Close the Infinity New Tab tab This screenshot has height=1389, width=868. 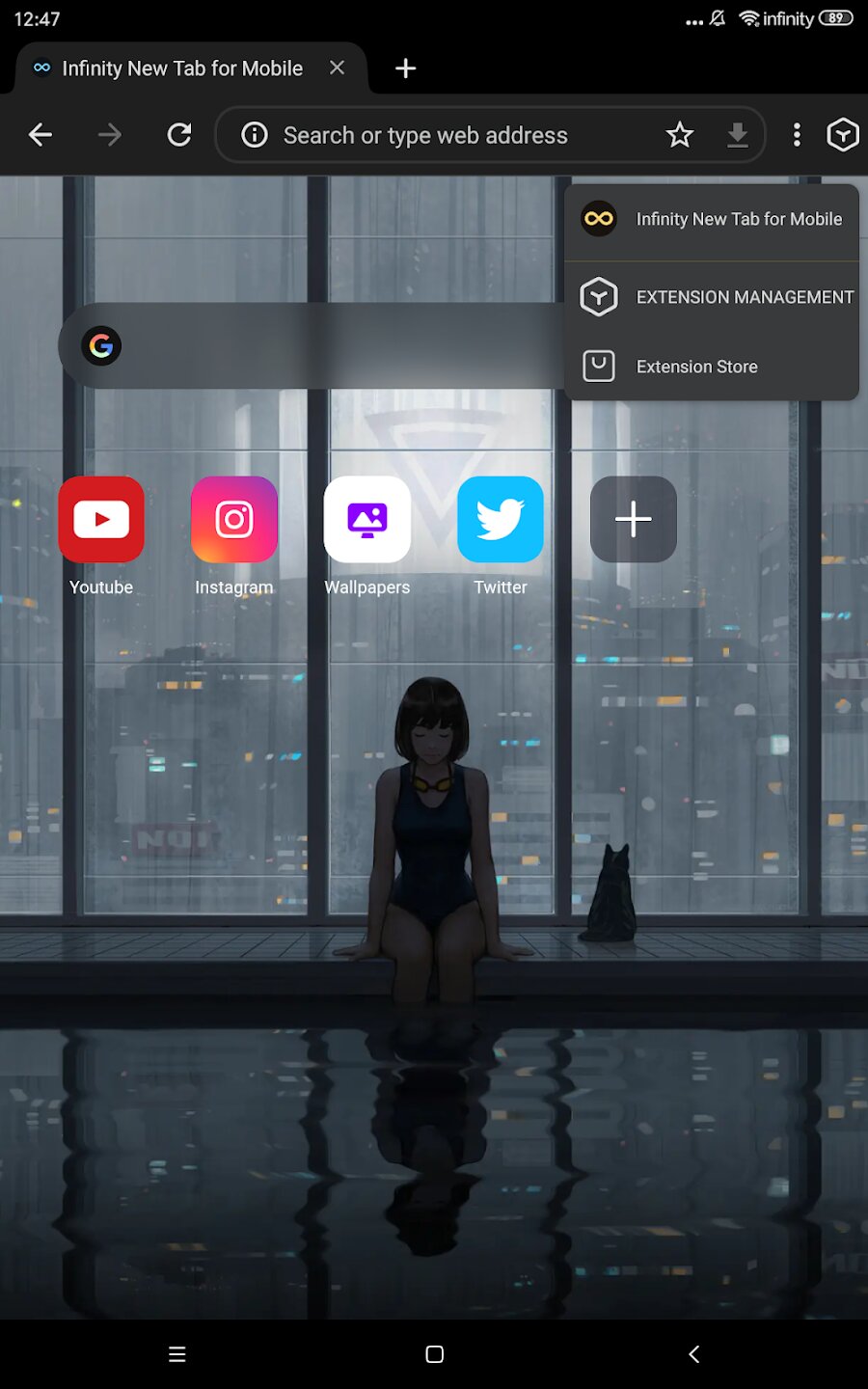337,68
